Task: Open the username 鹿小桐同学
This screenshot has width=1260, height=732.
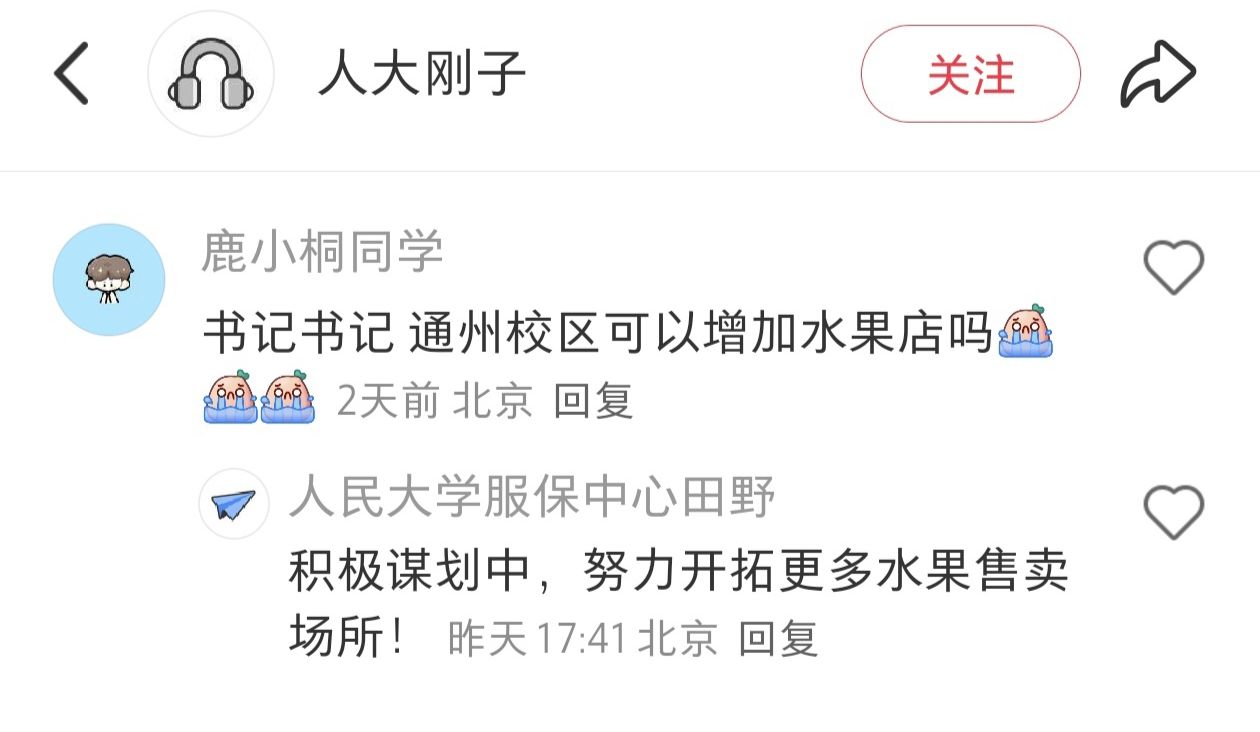Action: click(322, 252)
